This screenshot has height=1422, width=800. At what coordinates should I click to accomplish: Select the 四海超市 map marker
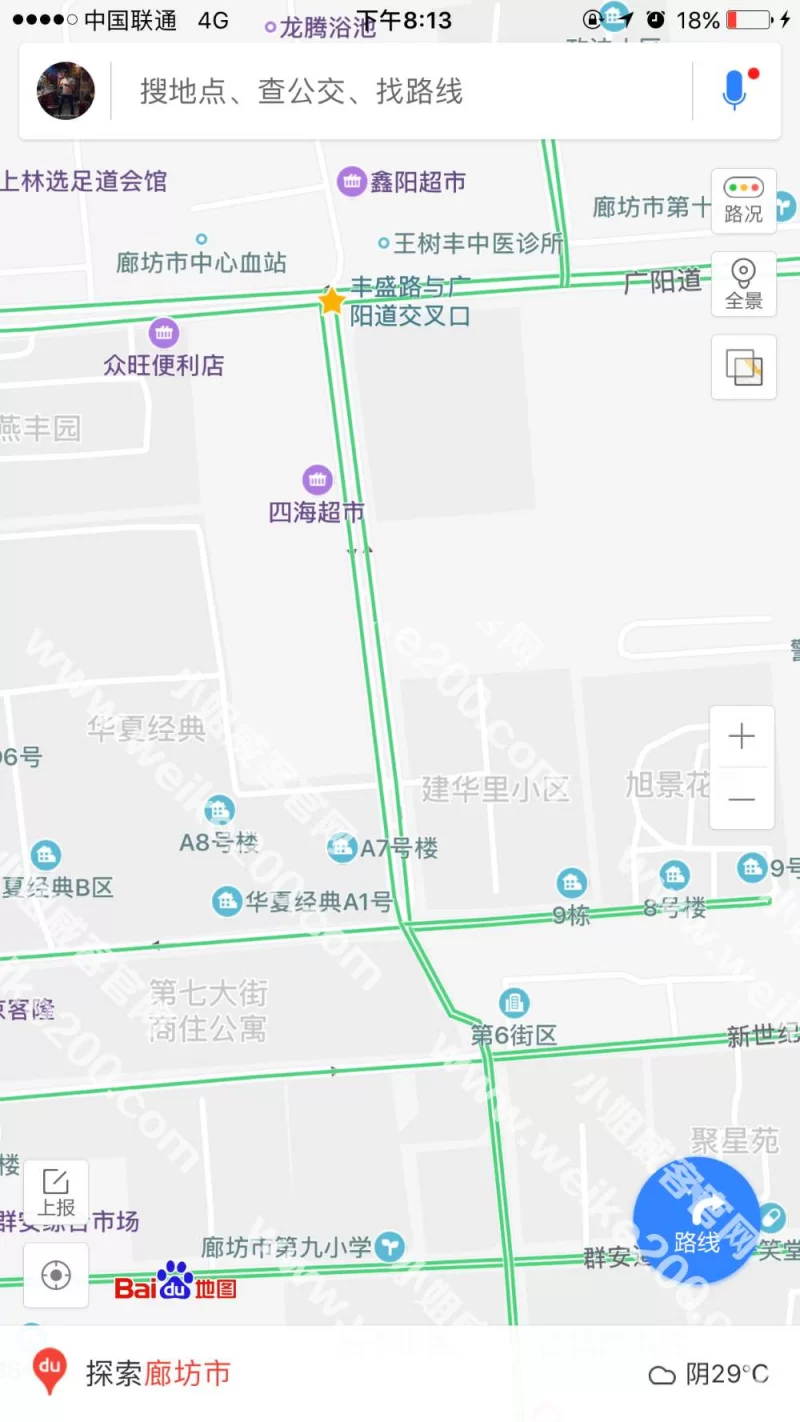pyautogui.click(x=317, y=480)
